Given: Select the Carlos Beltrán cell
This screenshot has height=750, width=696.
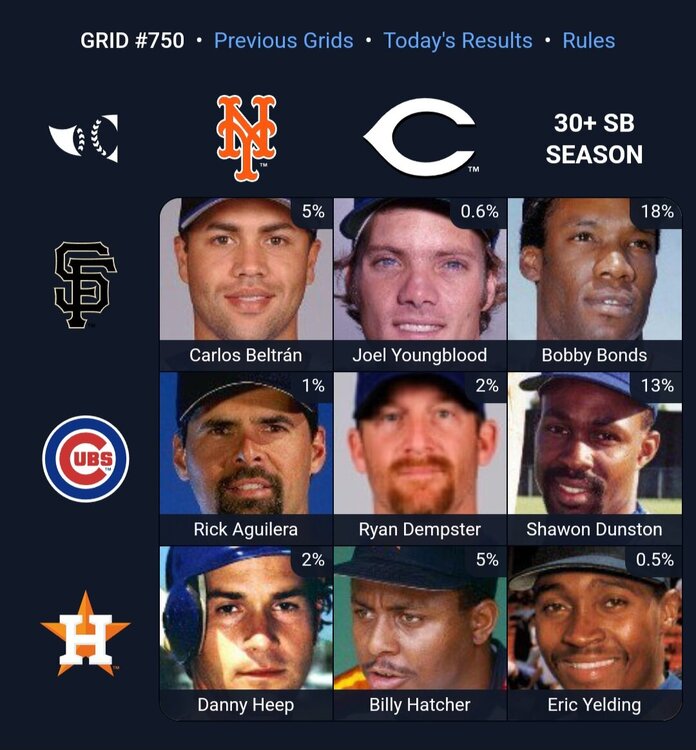Looking at the screenshot, I should 246,285.
